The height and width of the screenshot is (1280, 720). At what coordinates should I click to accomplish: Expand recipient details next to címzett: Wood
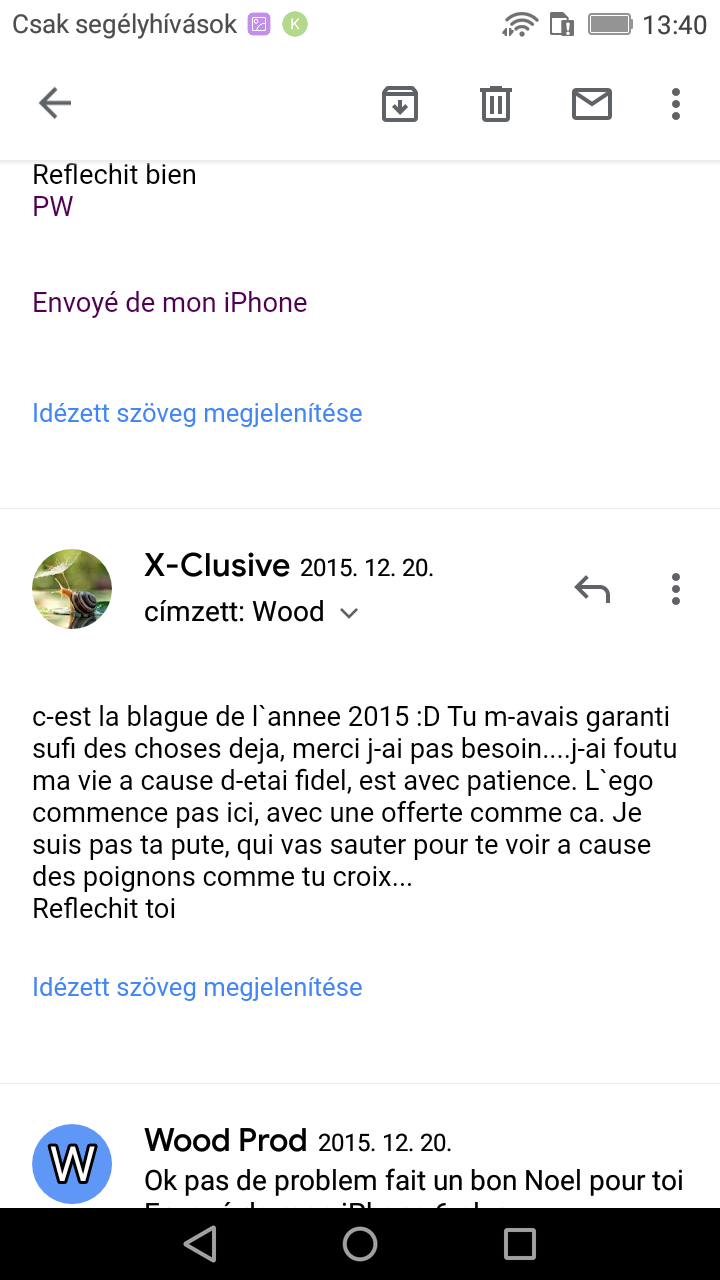point(349,613)
